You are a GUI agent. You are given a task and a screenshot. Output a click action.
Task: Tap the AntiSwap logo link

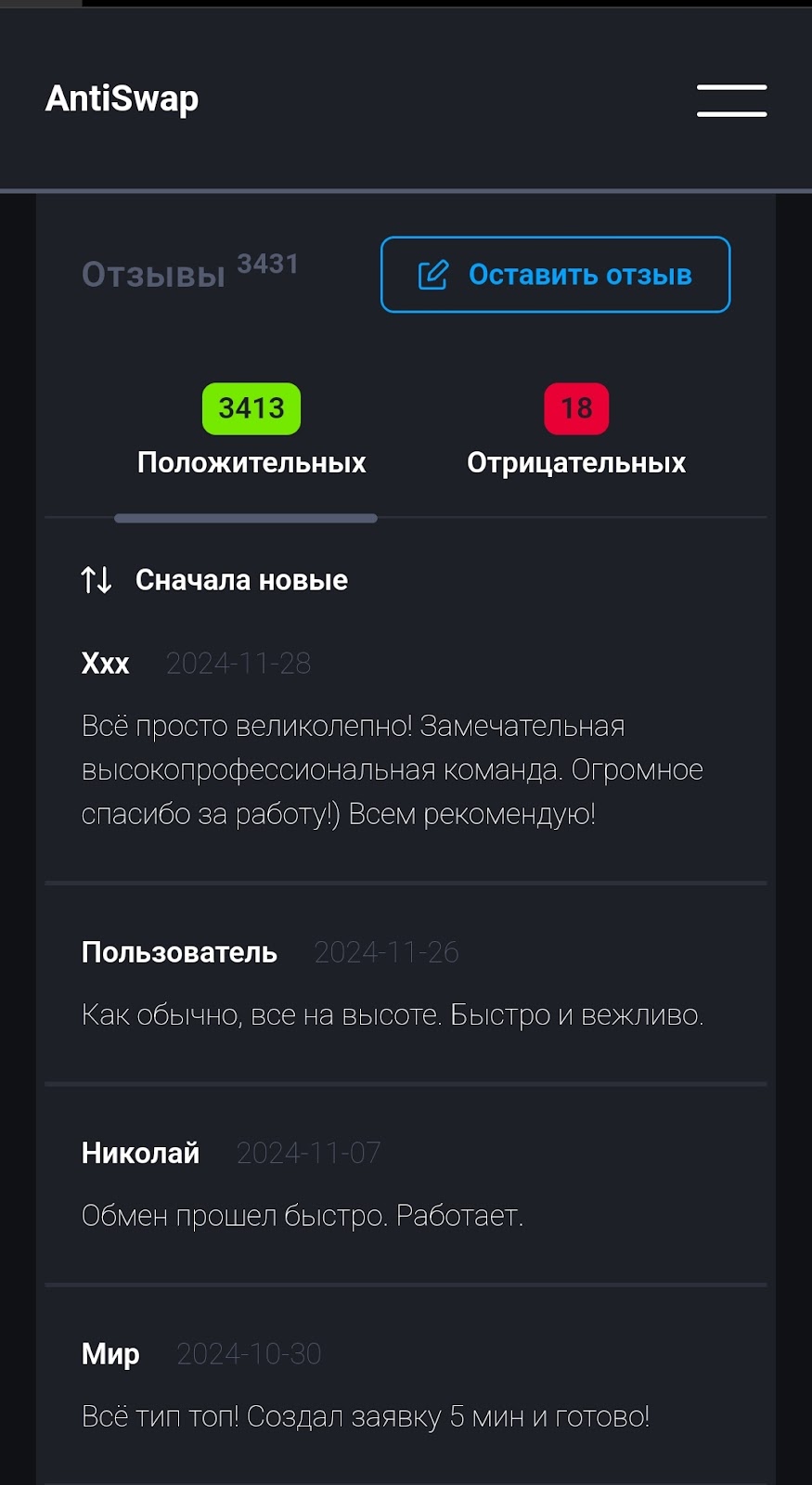point(122,98)
